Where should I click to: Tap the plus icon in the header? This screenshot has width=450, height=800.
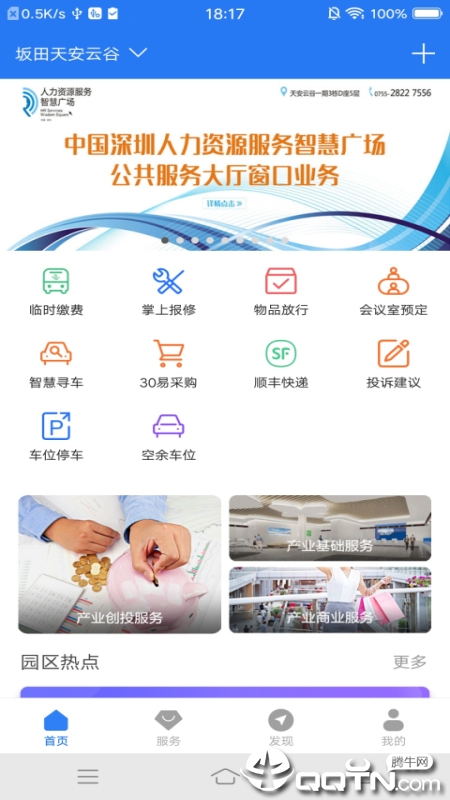(x=423, y=54)
